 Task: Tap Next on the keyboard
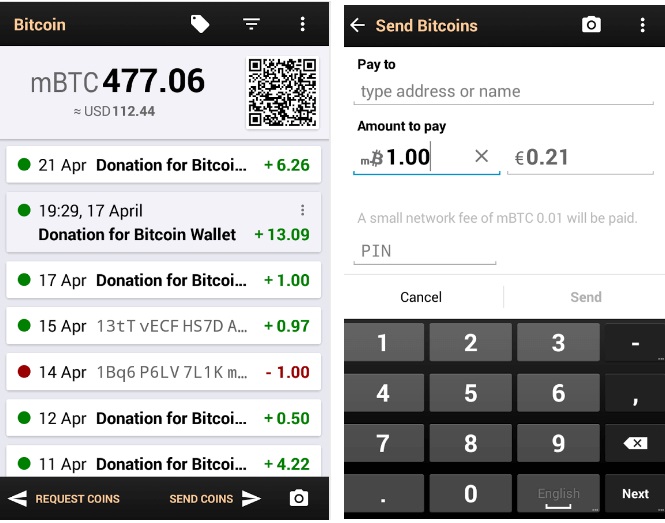click(635, 493)
